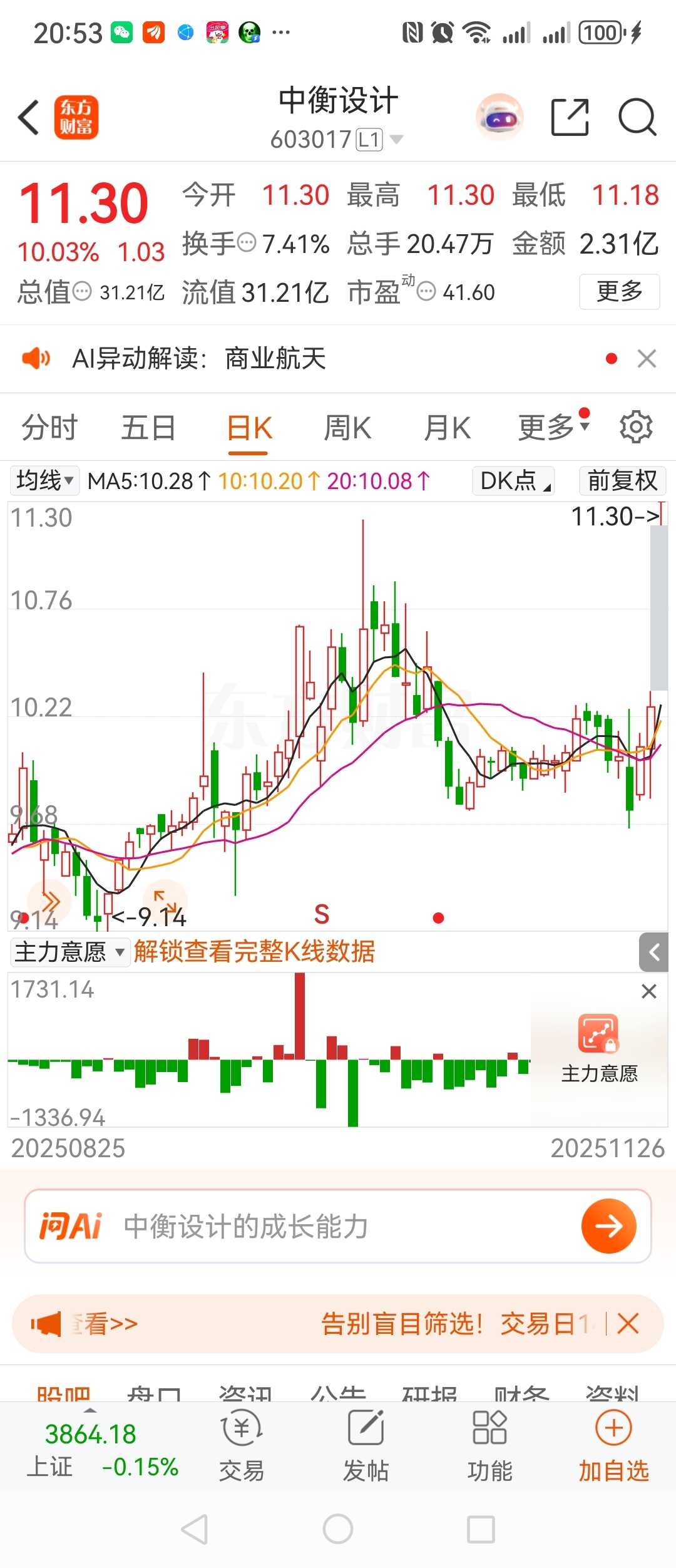Add stock to watchlist with 加自选
Screen dimensions: 676x1568
[613, 1444]
